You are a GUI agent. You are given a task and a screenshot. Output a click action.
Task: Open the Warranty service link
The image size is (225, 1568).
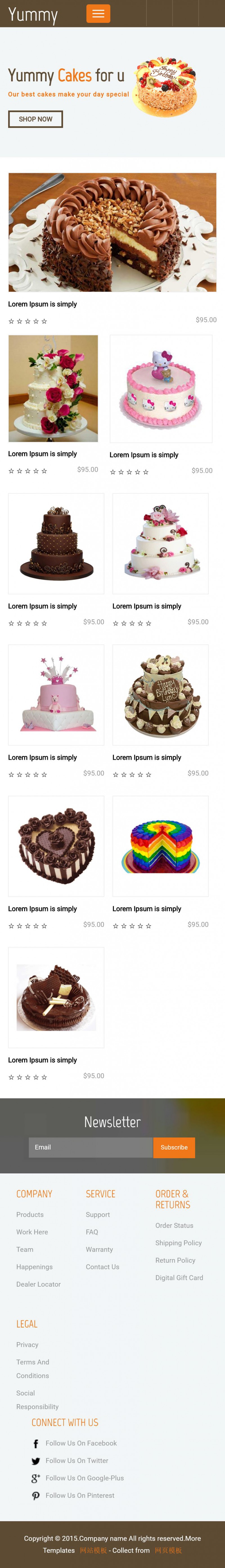pyautogui.click(x=99, y=1250)
